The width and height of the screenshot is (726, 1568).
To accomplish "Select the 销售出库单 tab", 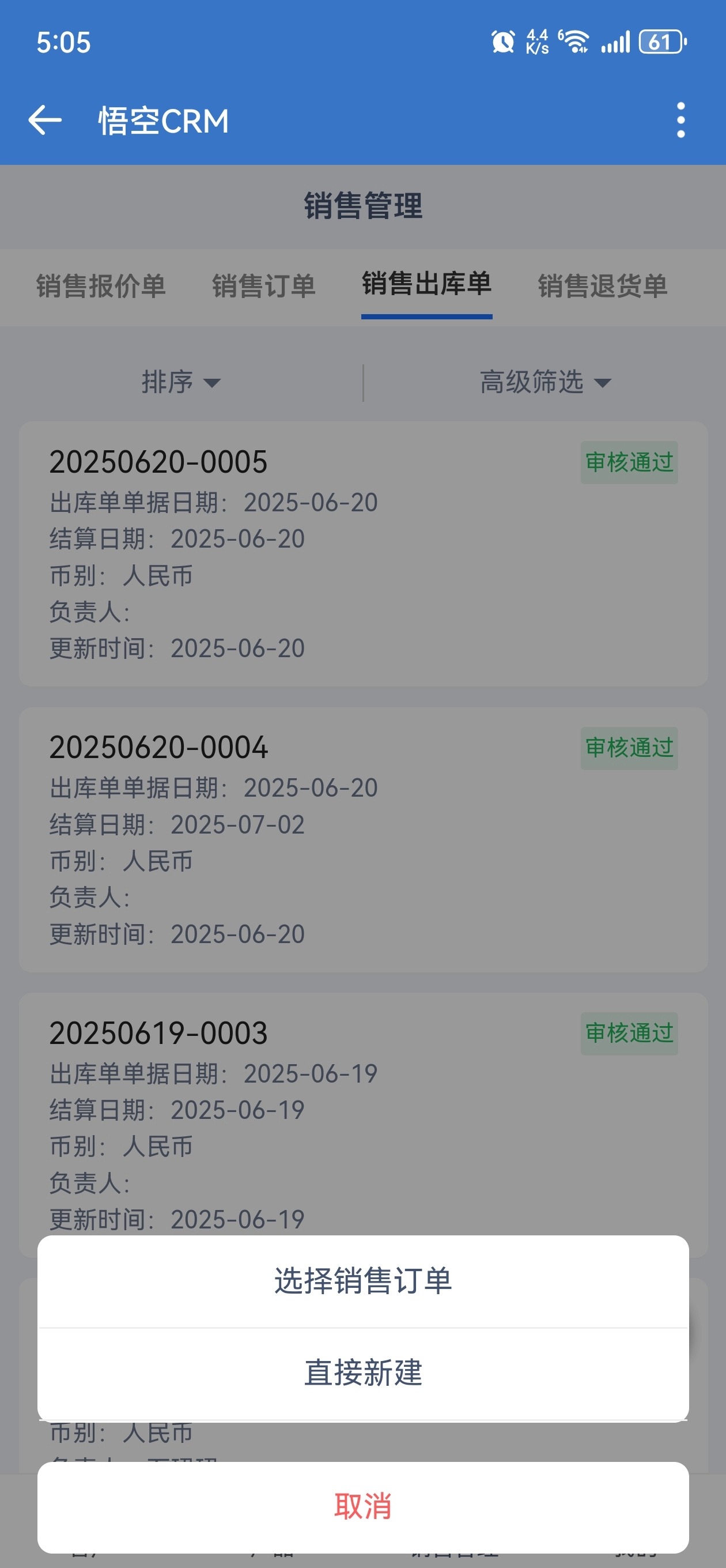I will tap(426, 284).
